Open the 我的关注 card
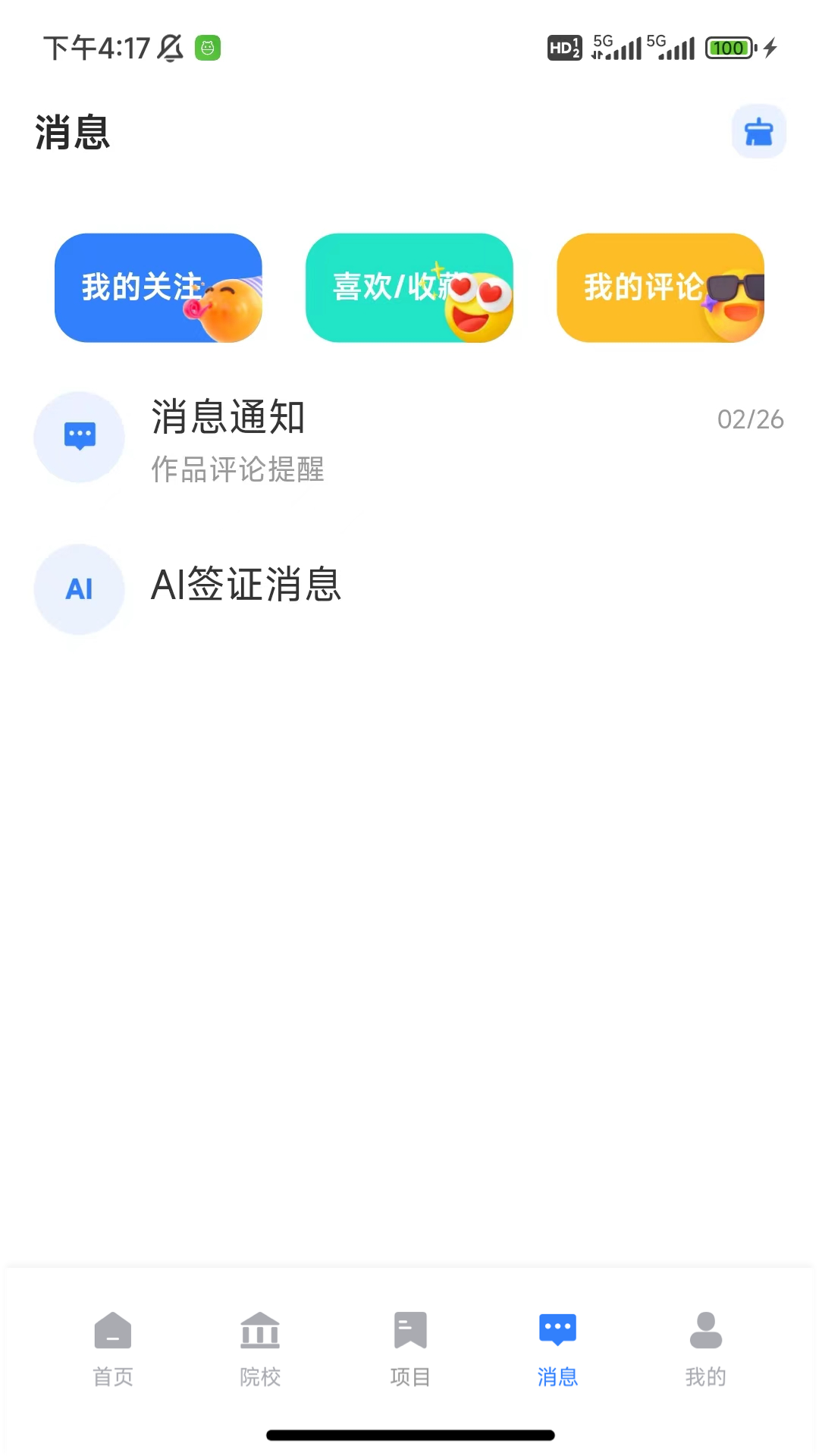This screenshot has height=1456, width=819. coord(158,288)
